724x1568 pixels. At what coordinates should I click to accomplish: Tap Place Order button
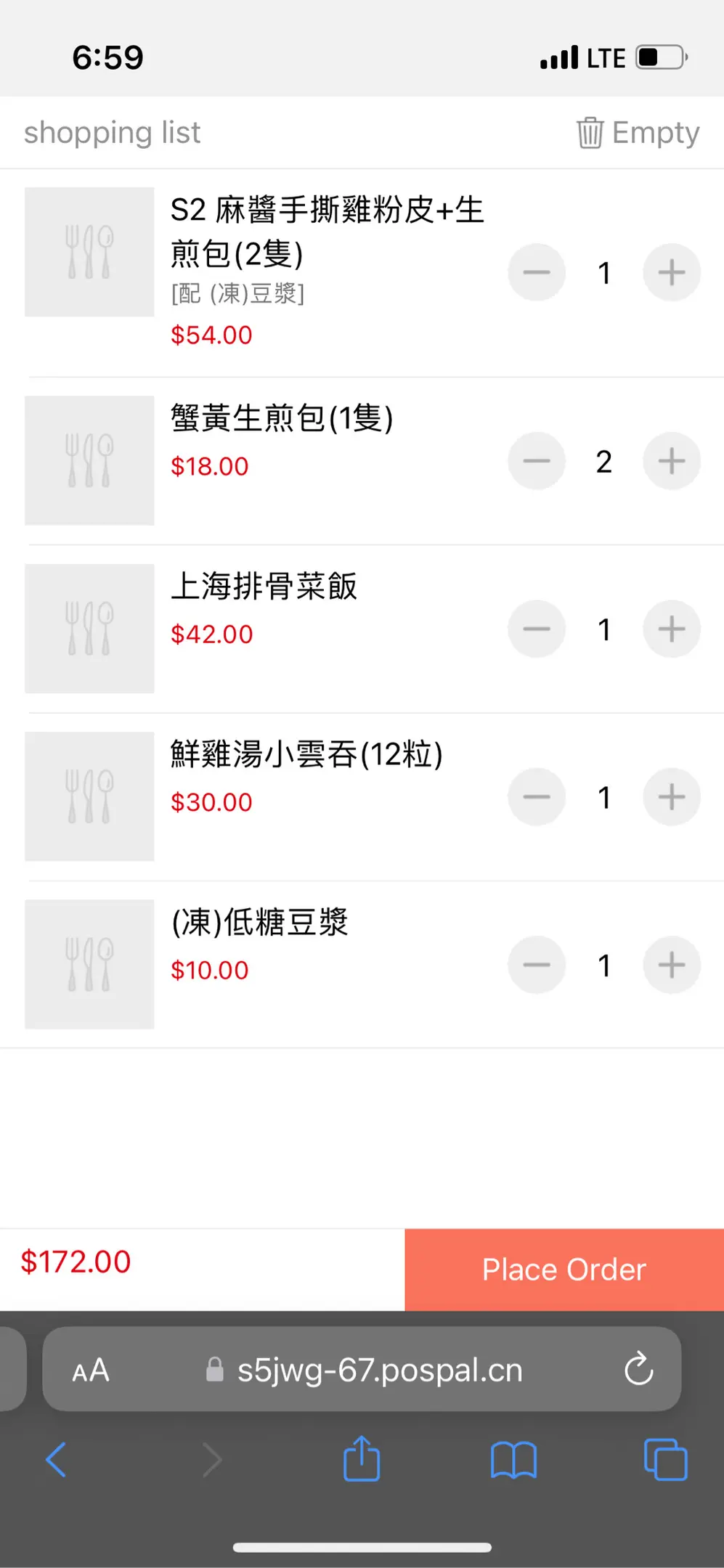(564, 1270)
